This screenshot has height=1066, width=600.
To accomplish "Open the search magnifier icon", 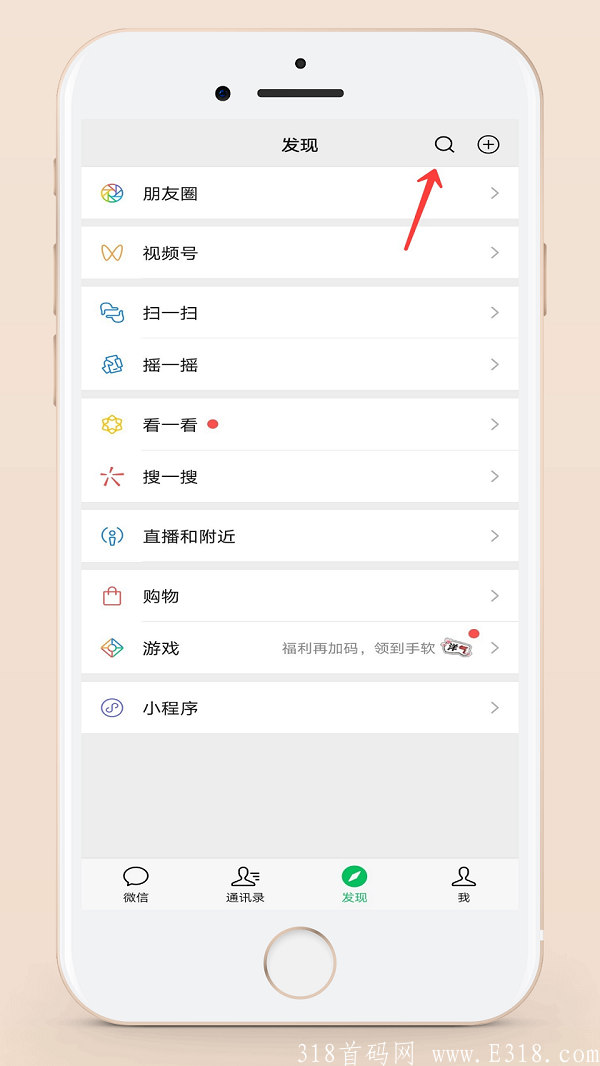I will (x=444, y=145).
